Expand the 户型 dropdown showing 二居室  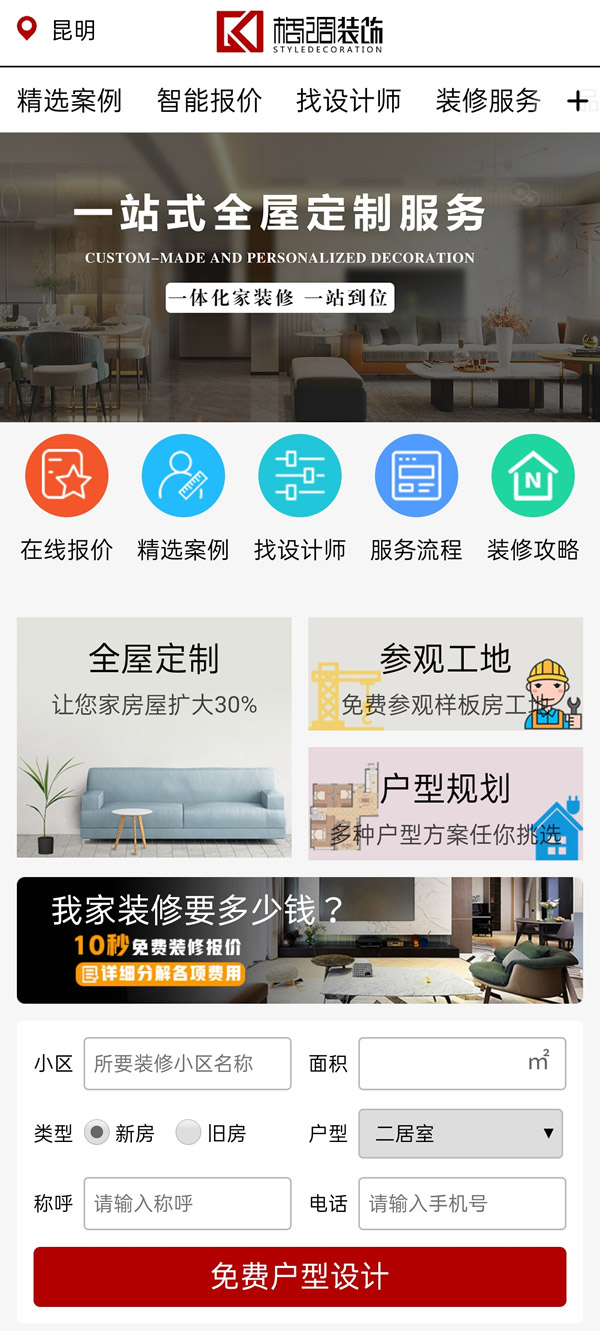click(x=460, y=1133)
